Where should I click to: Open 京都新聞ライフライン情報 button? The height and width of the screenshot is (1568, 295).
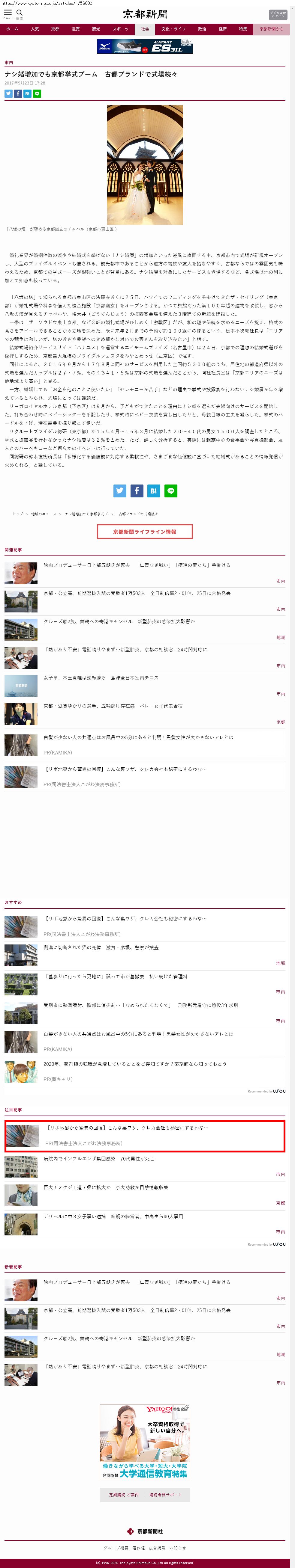(x=144, y=531)
